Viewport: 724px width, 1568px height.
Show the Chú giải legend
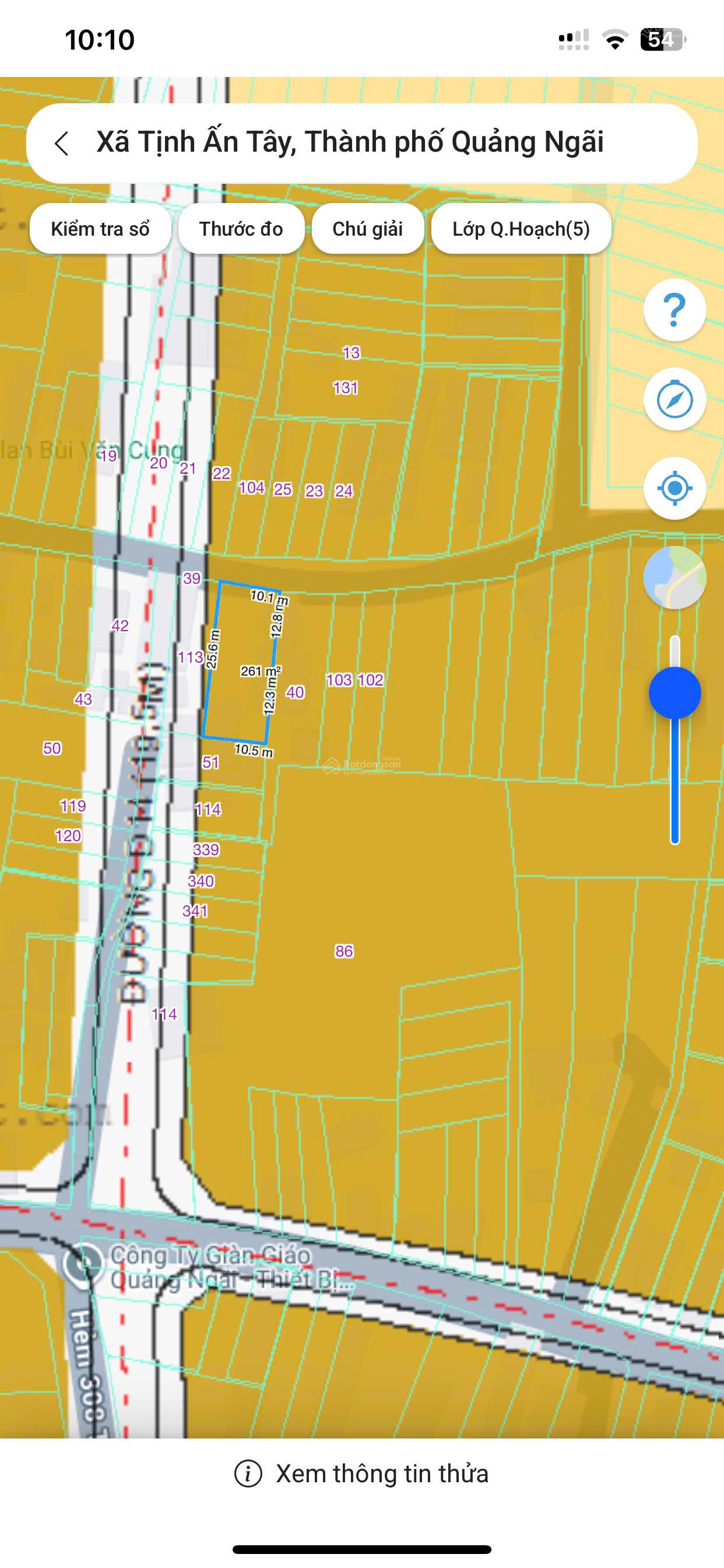pos(367,229)
